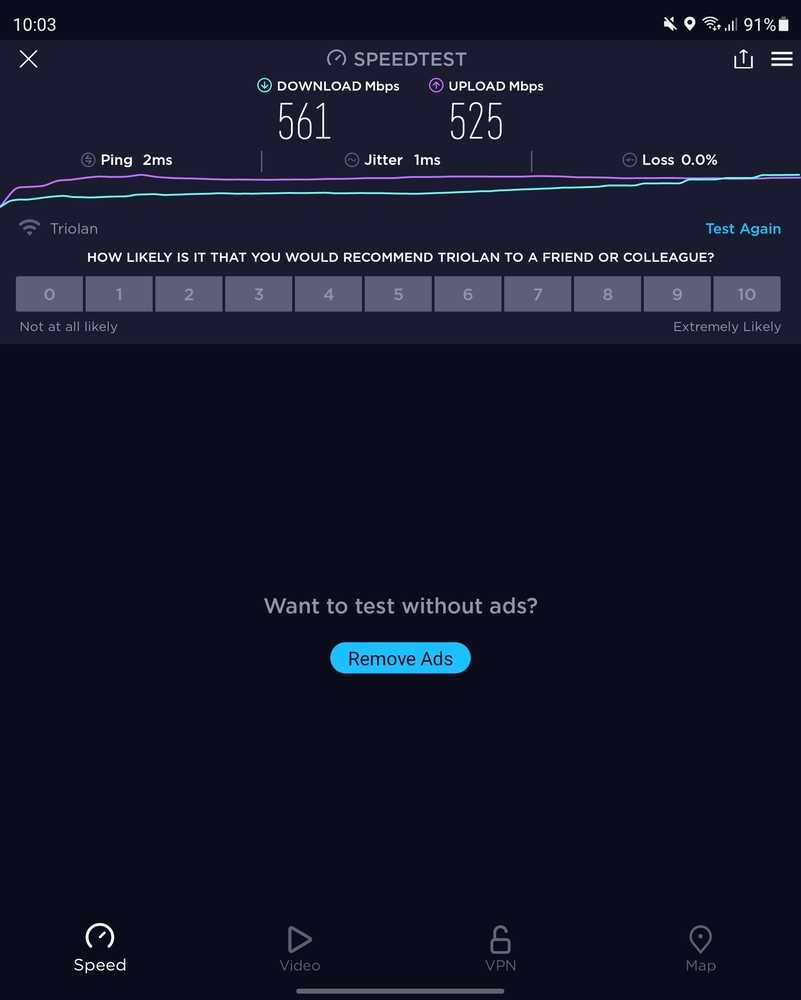Select rating 8 in the survey

607,294
